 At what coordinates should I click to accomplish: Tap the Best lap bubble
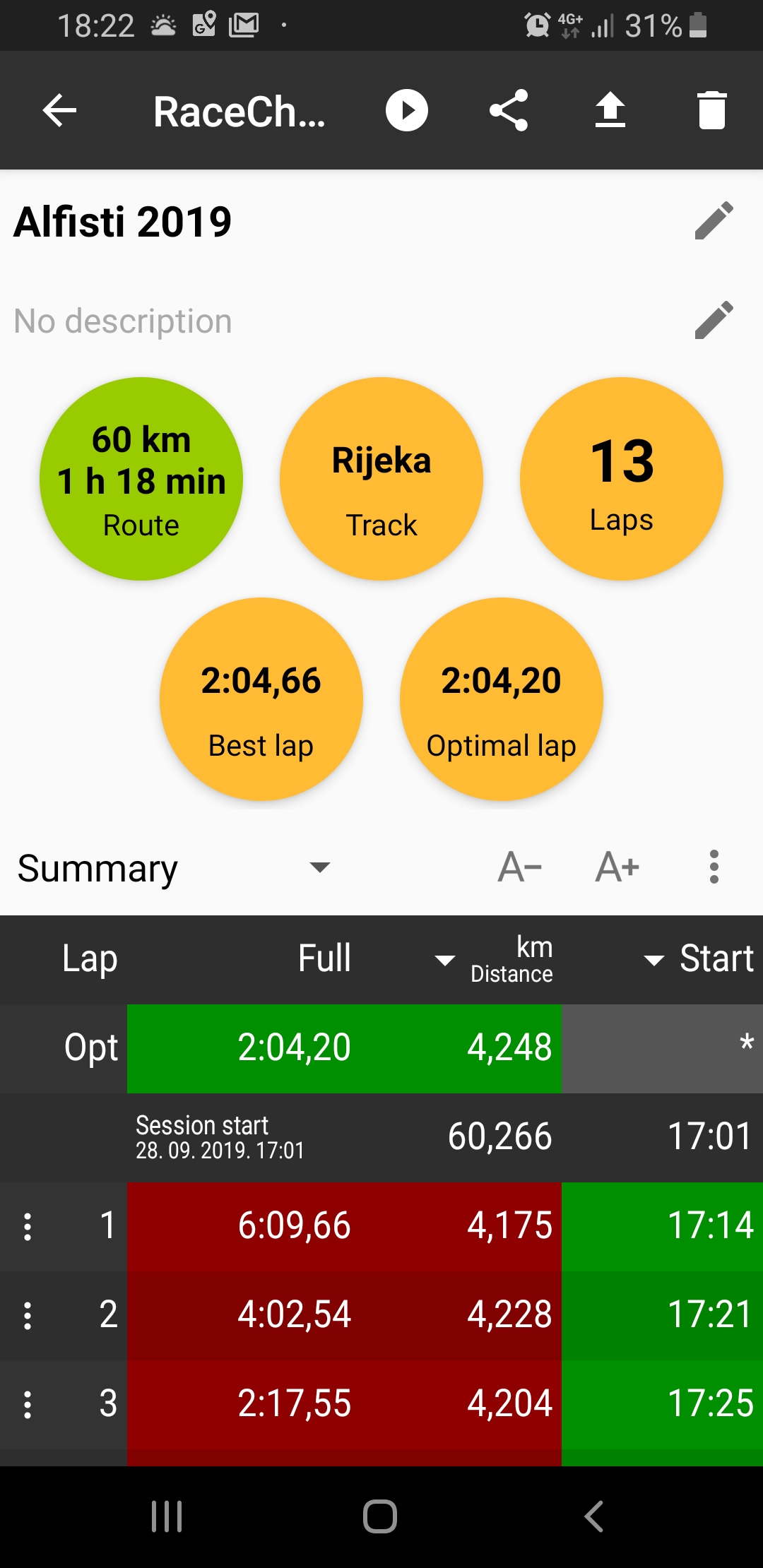coord(261,699)
